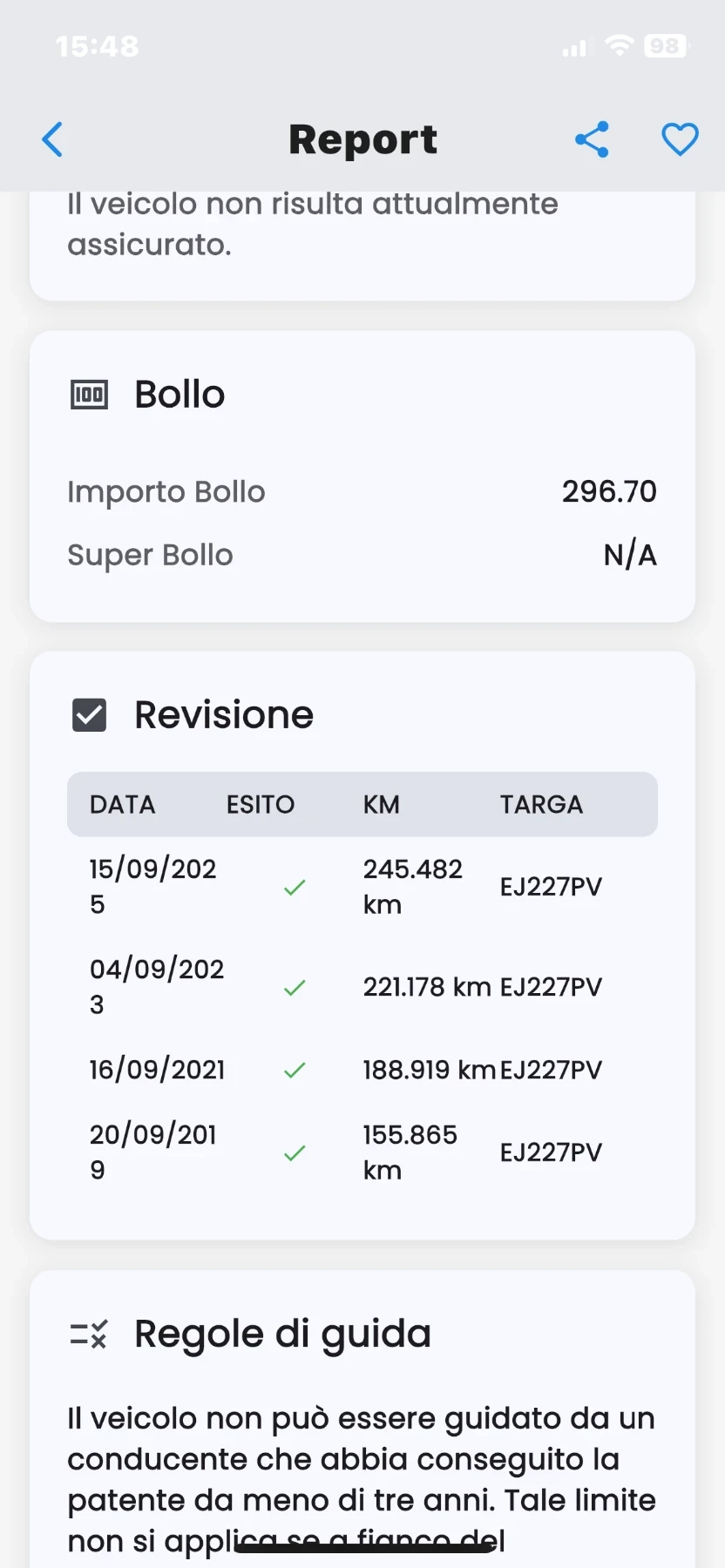
Task: Tap the cellular signal indicator
Action: coord(573,46)
